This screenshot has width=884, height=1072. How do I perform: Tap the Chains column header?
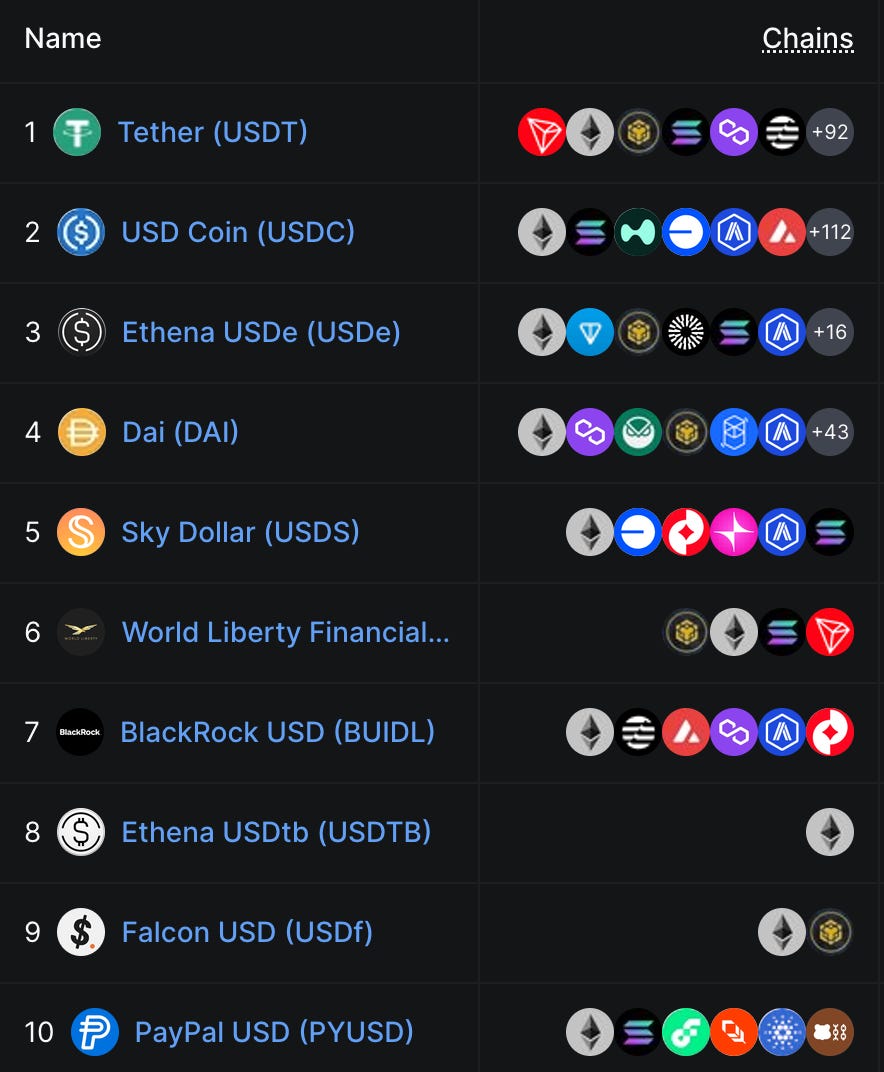click(x=807, y=39)
